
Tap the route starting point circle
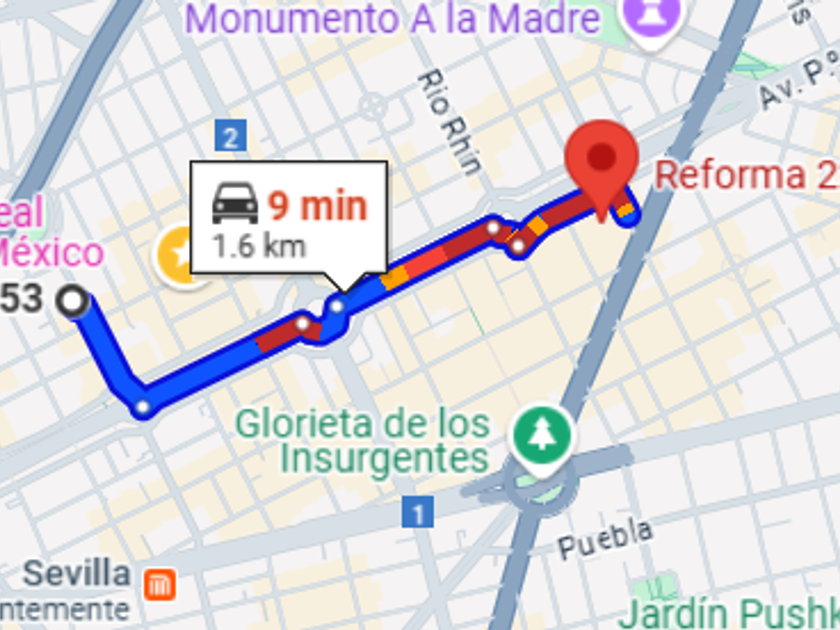pyautogui.click(x=73, y=301)
